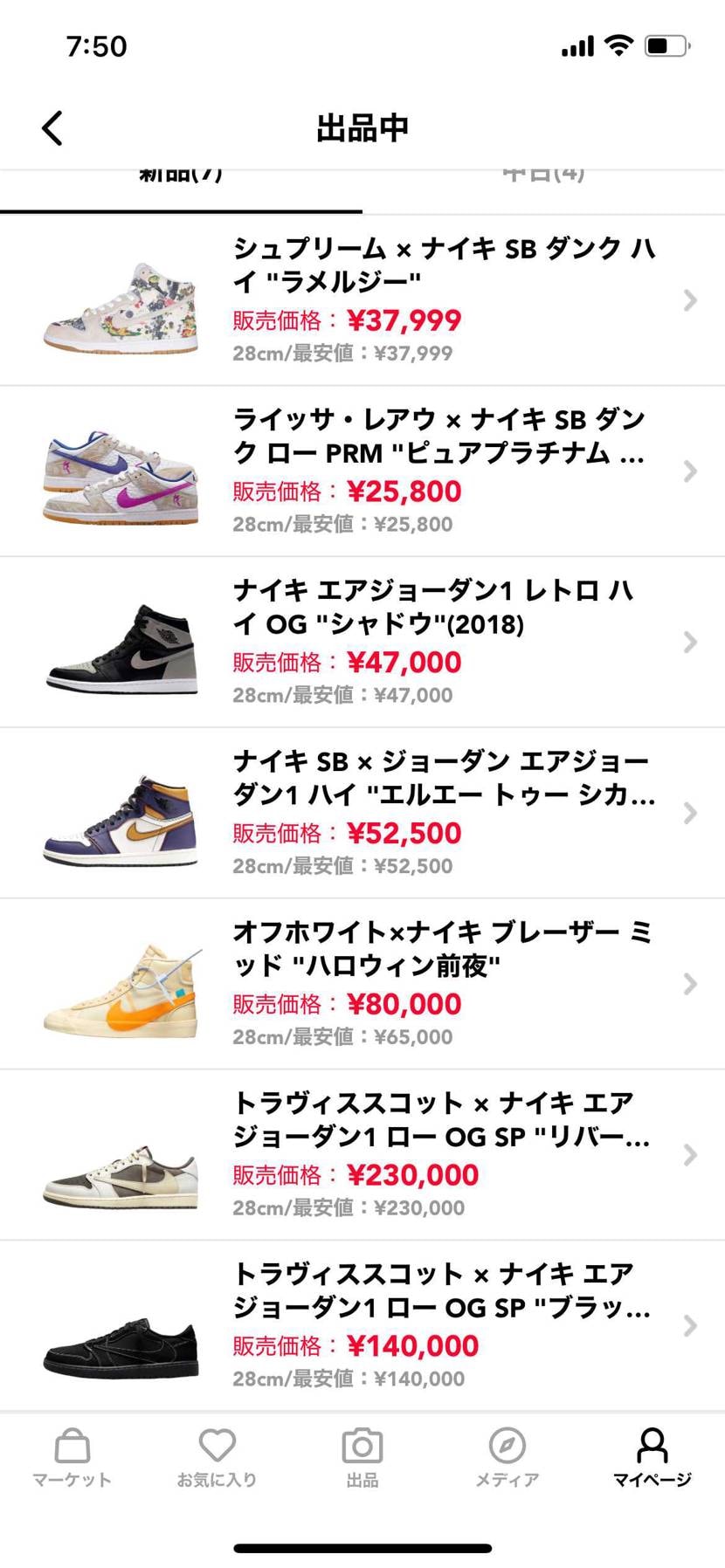
Task: Select the マイページ tab
Action: (x=652, y=1458)
